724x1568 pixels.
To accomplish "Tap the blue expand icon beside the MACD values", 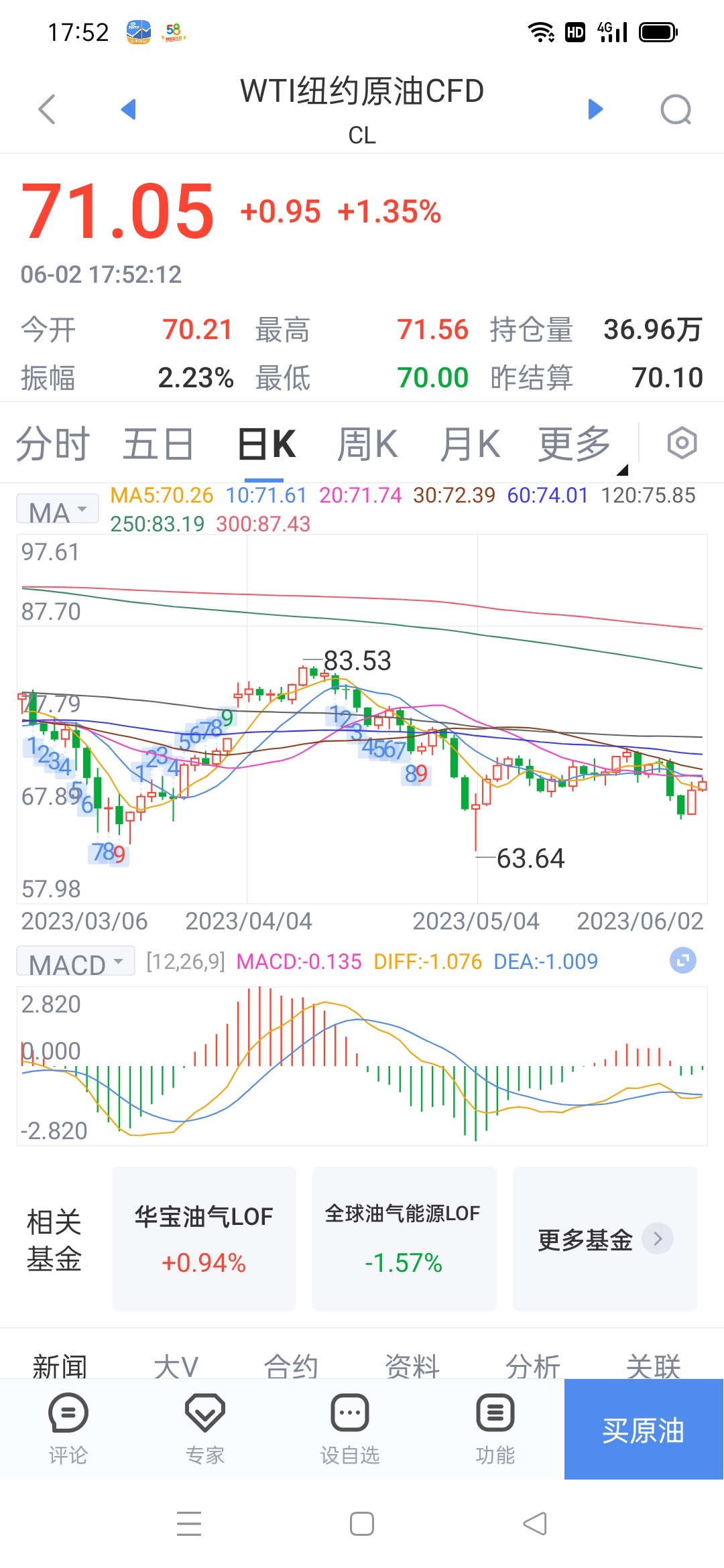I will pyautogui.click(x=682, y=961).
